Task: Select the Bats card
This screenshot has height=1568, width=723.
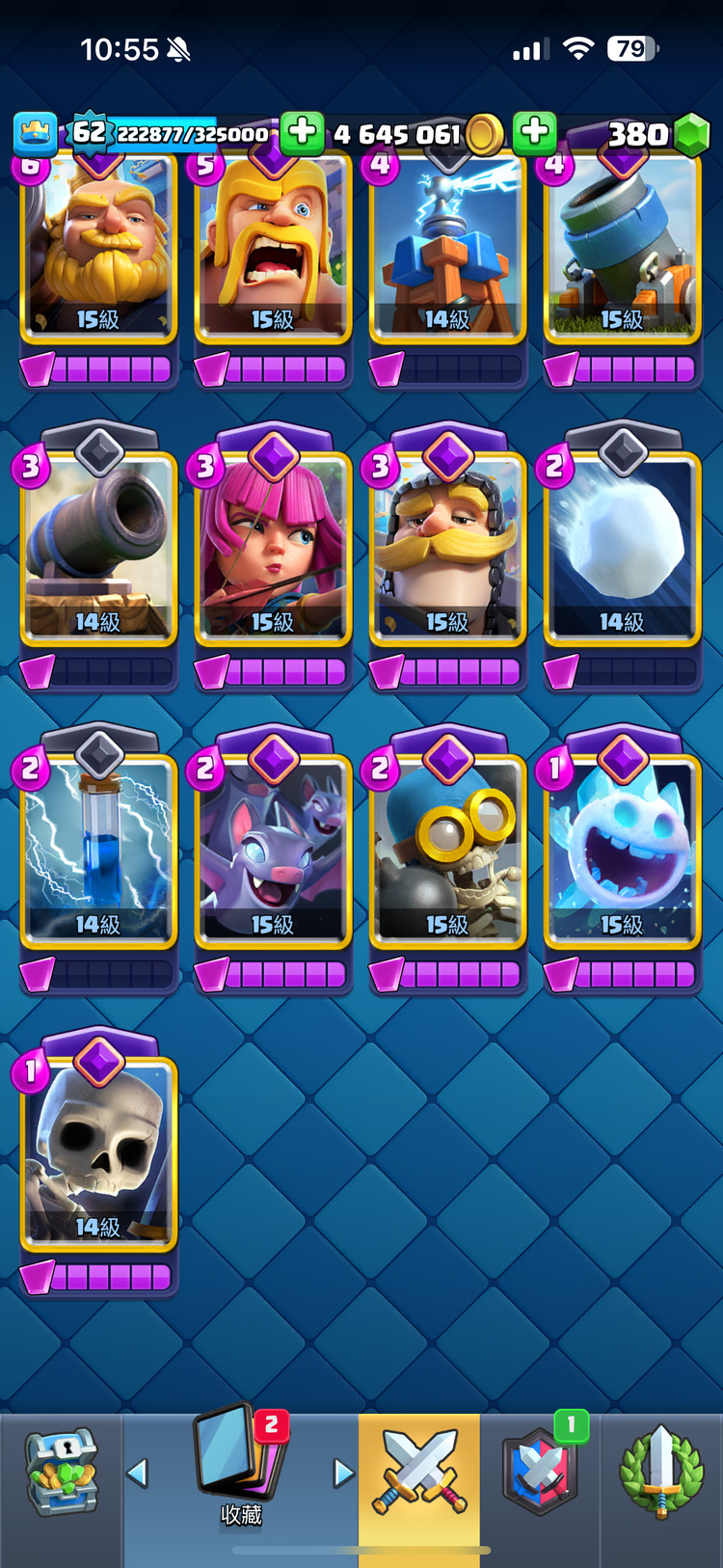Action: click(273, 851)
